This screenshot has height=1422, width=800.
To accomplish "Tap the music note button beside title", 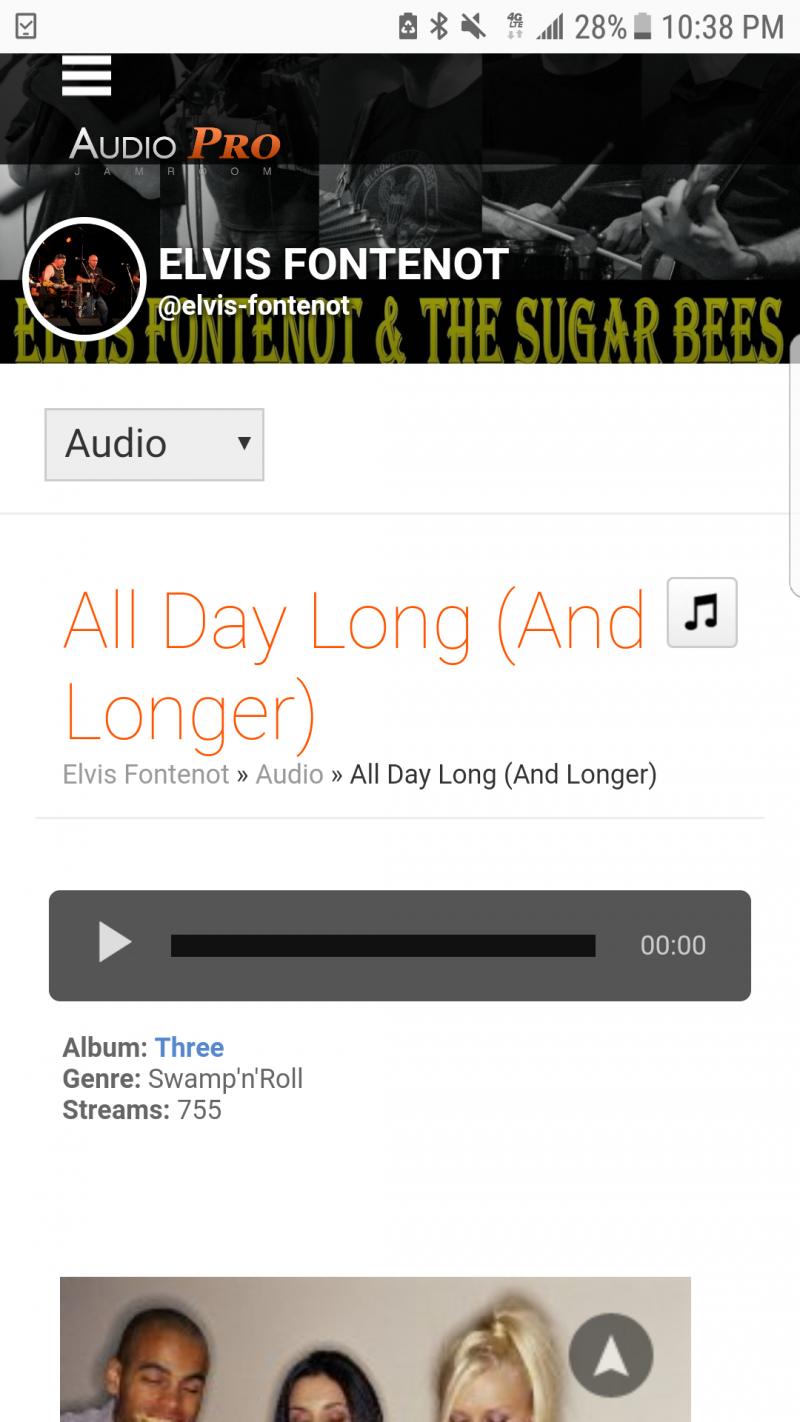I will [x=702, y=612].
